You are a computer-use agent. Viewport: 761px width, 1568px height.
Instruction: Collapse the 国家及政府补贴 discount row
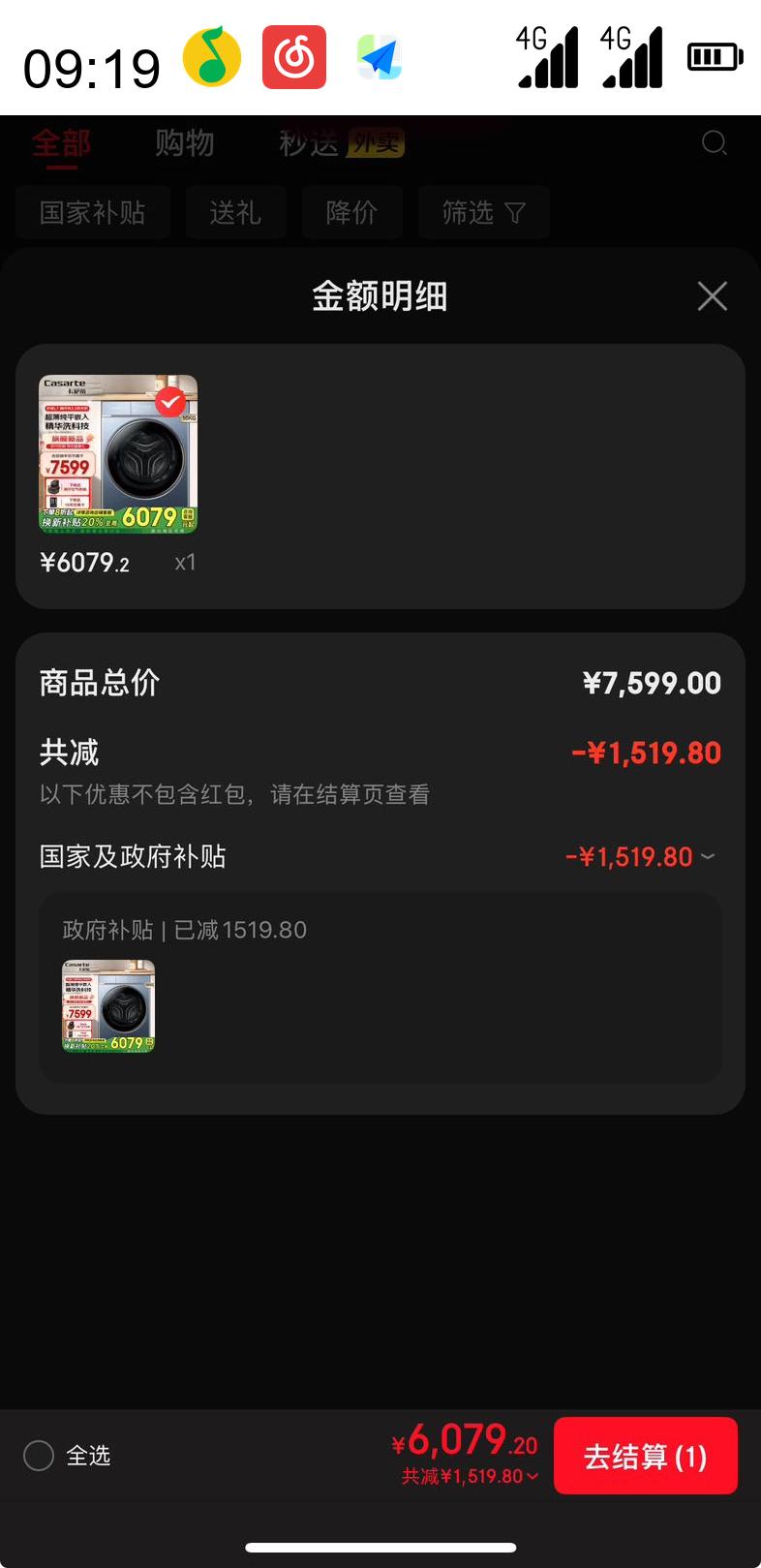point(708,857)
